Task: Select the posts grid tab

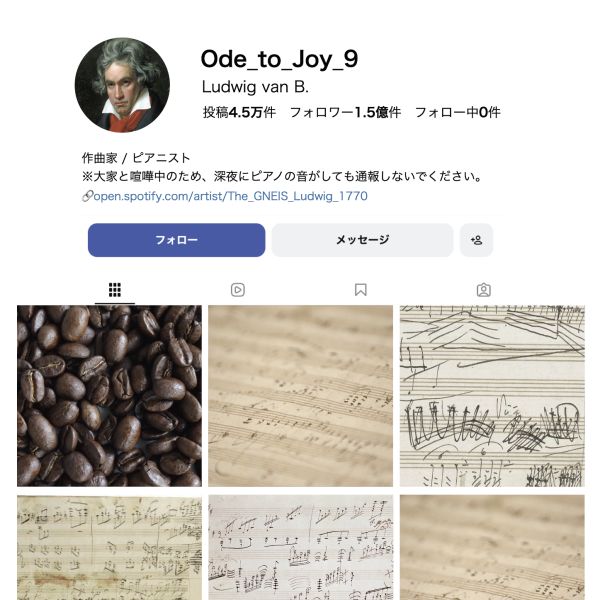Action: pos(115,290)
